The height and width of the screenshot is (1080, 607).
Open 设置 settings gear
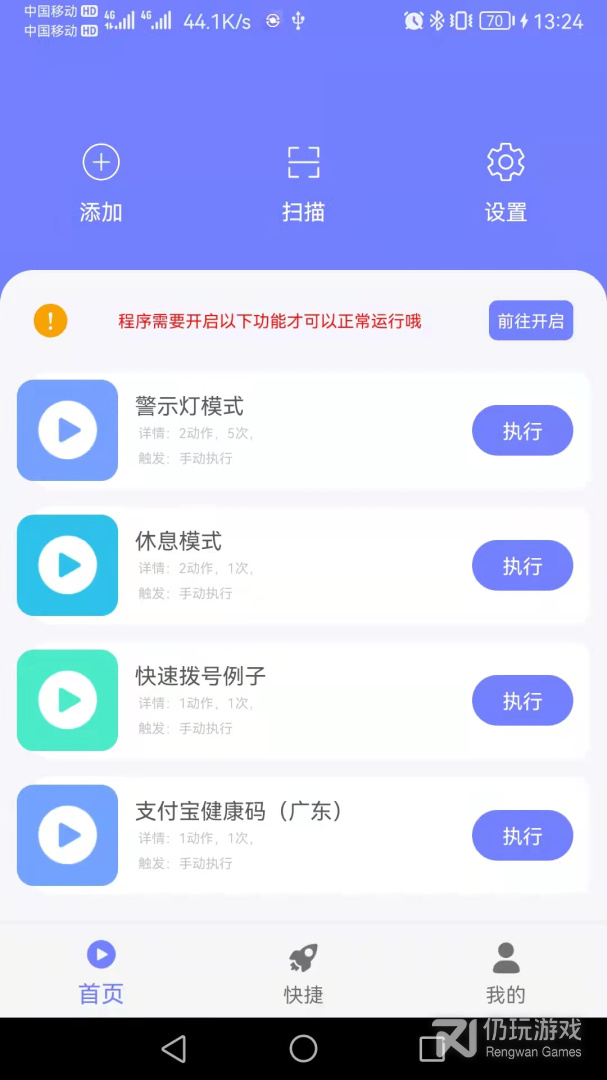click(506, 163)
